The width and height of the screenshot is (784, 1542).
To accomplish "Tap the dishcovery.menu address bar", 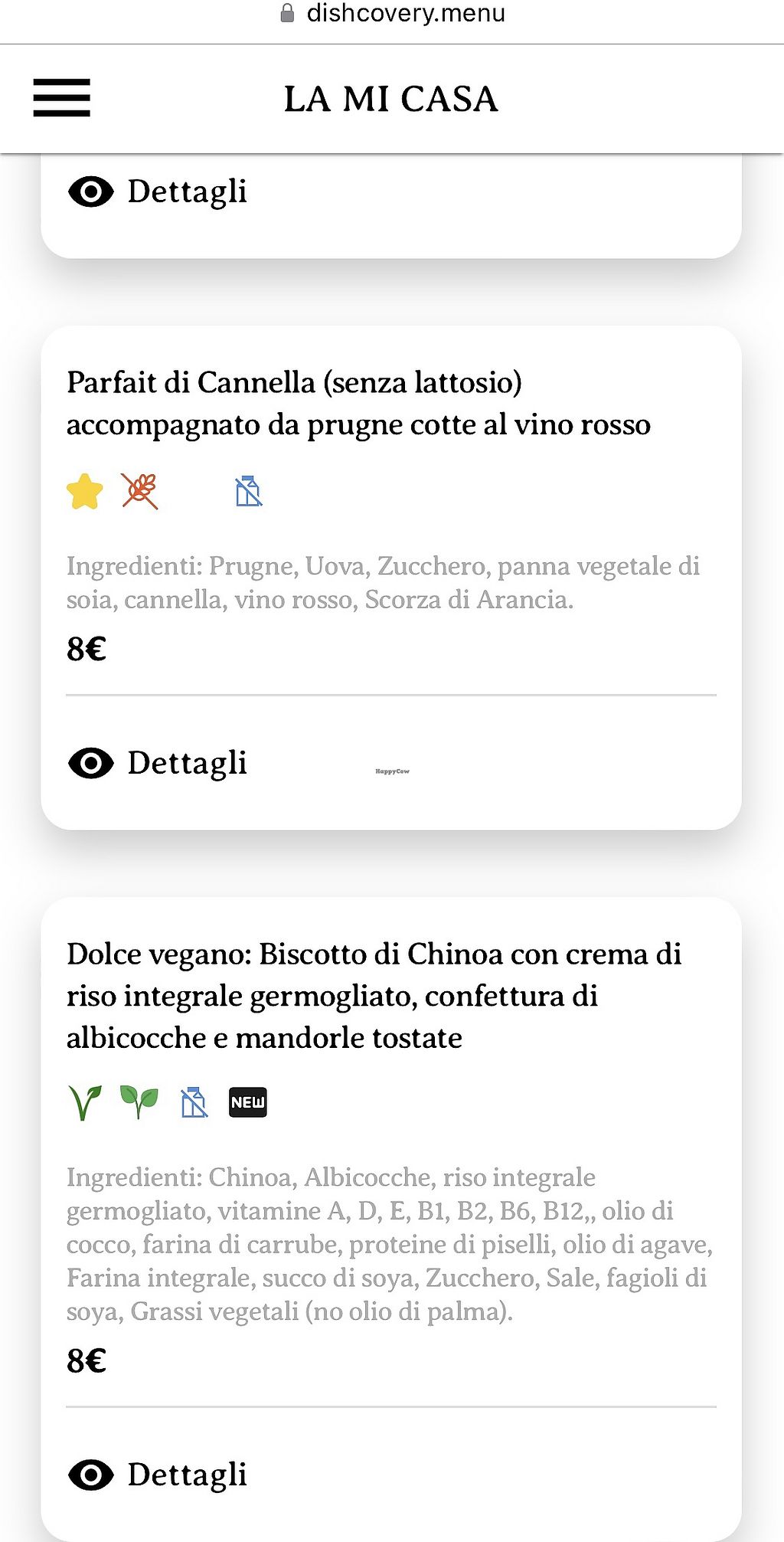I will 392,14.
